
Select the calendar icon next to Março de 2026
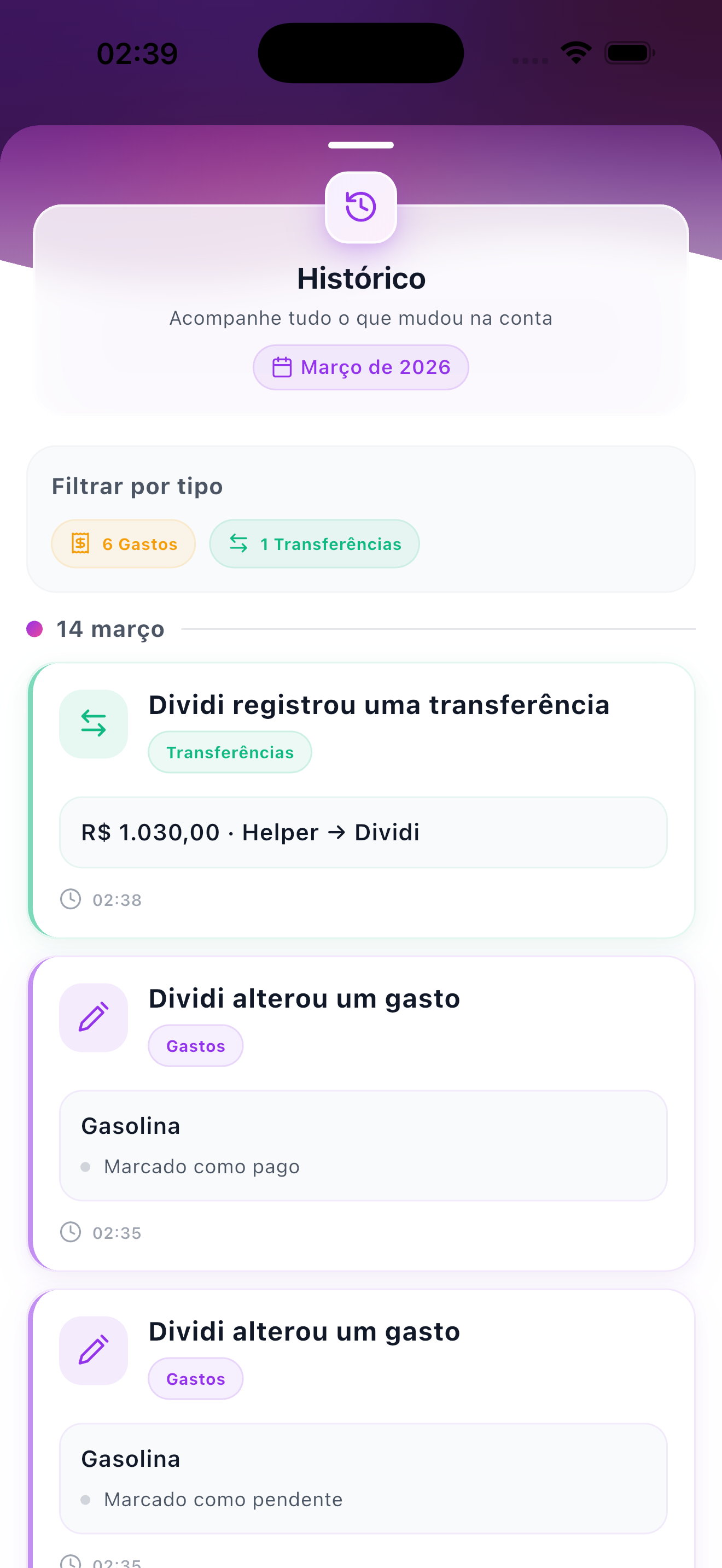(x=281, y=366)
